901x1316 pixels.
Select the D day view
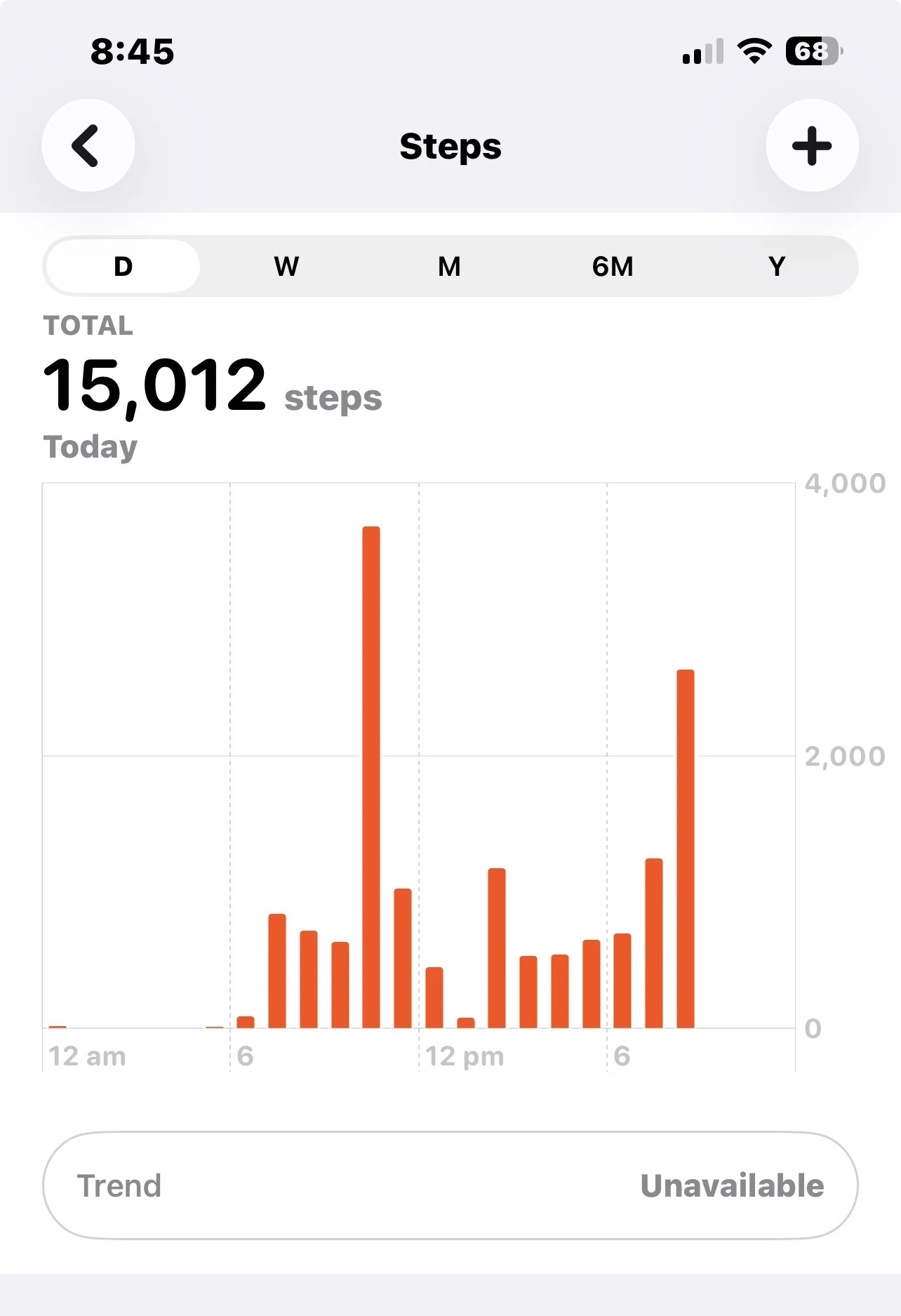[124, 267]
